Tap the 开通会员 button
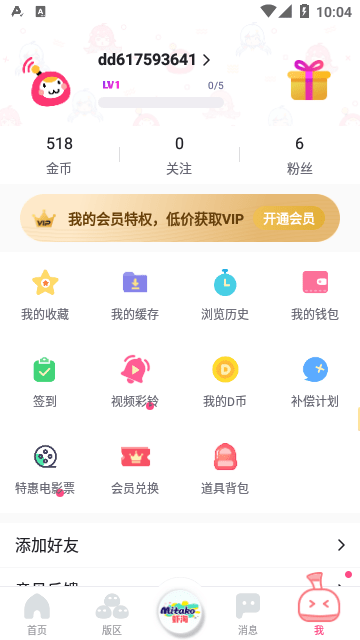Viewport: 360px width, 640px height. click(x=289, y=219)
